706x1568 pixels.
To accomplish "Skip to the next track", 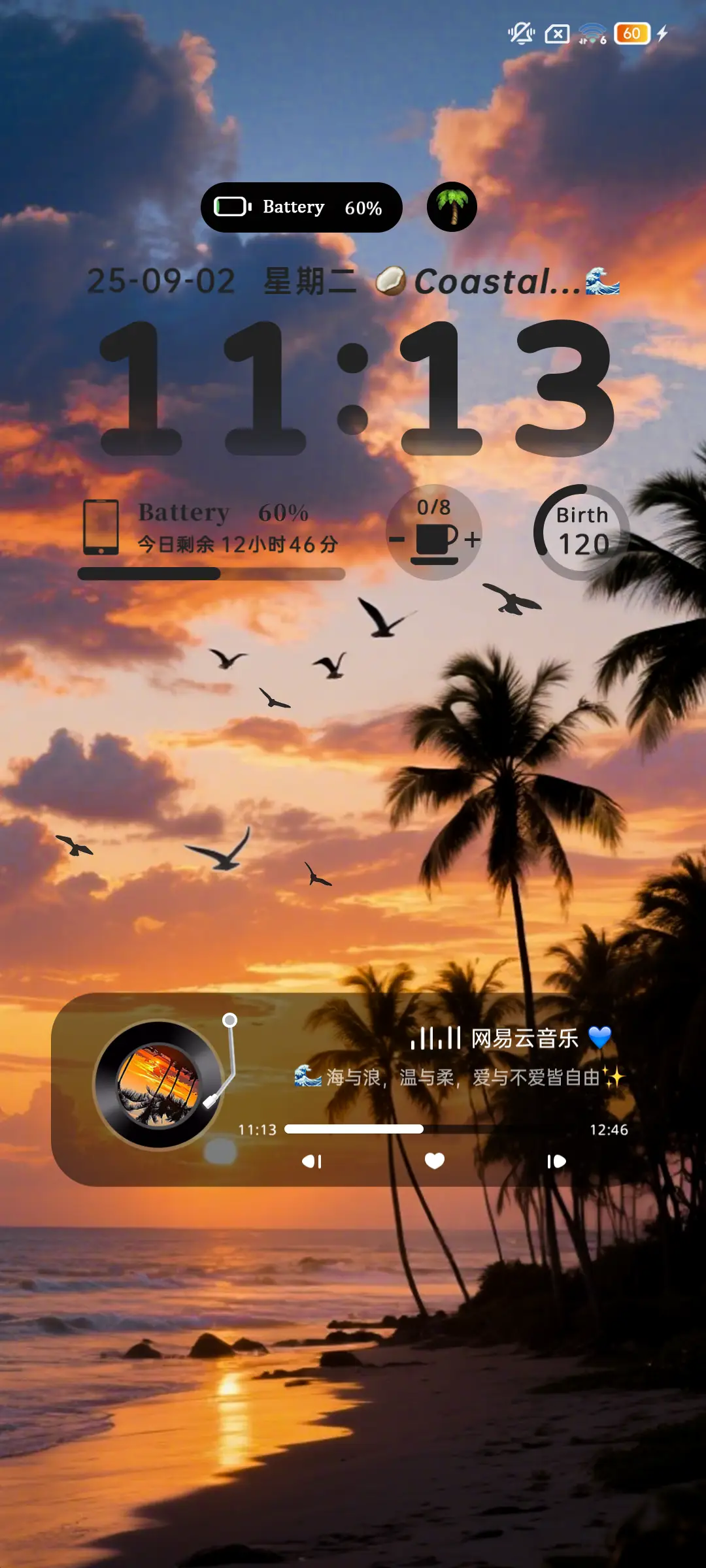I will click(x=556, y=1161).
